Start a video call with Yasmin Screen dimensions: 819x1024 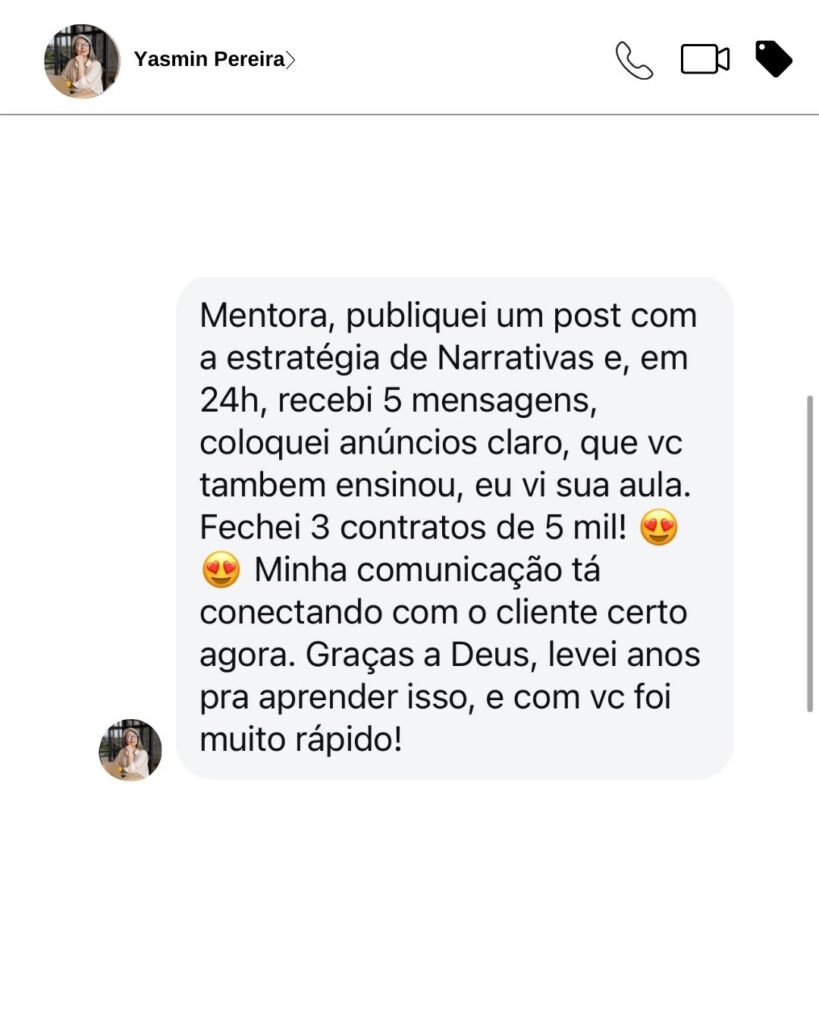click(x=705, y=60)
